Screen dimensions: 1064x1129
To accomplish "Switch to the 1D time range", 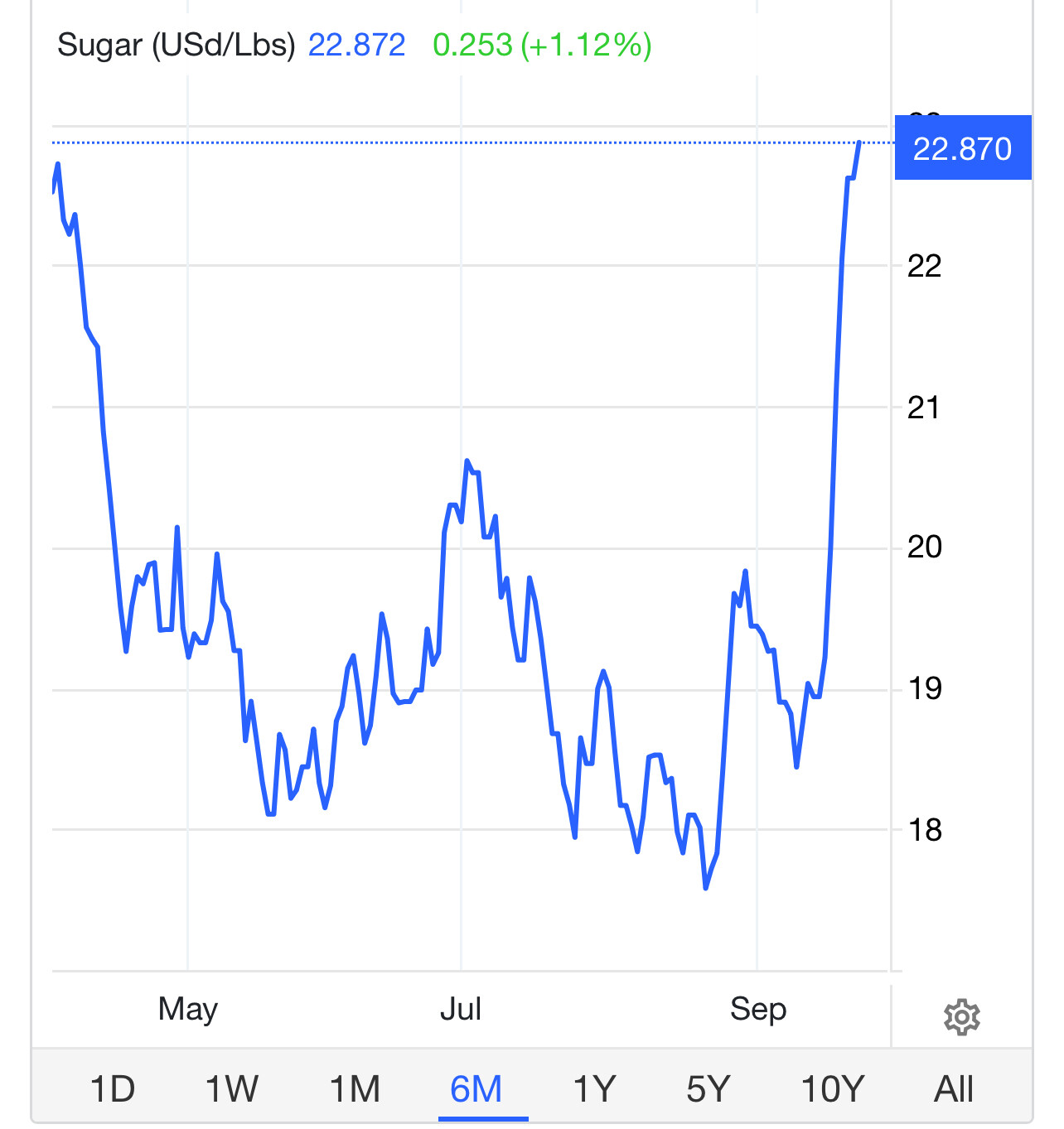I will click(x=112, y=1088).
